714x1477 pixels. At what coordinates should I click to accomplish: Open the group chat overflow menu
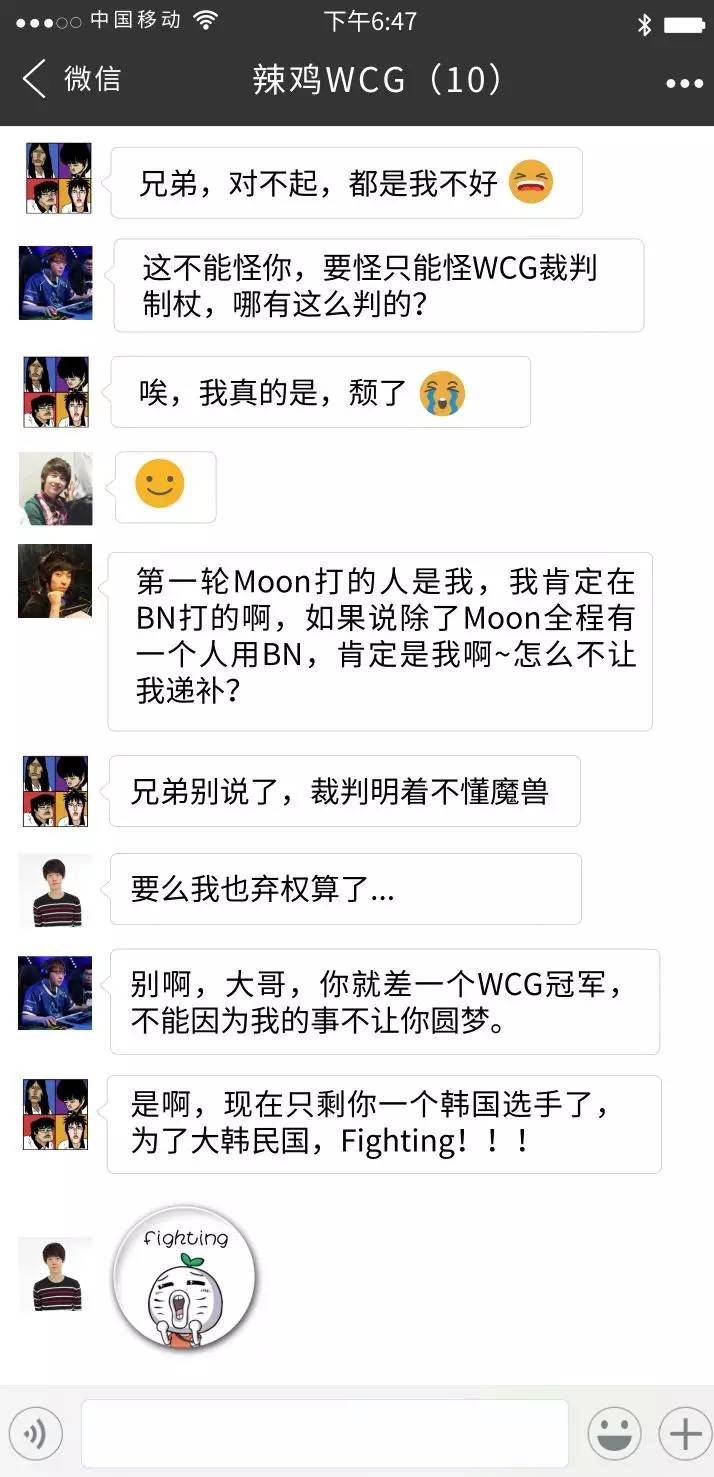click(684, 83)
